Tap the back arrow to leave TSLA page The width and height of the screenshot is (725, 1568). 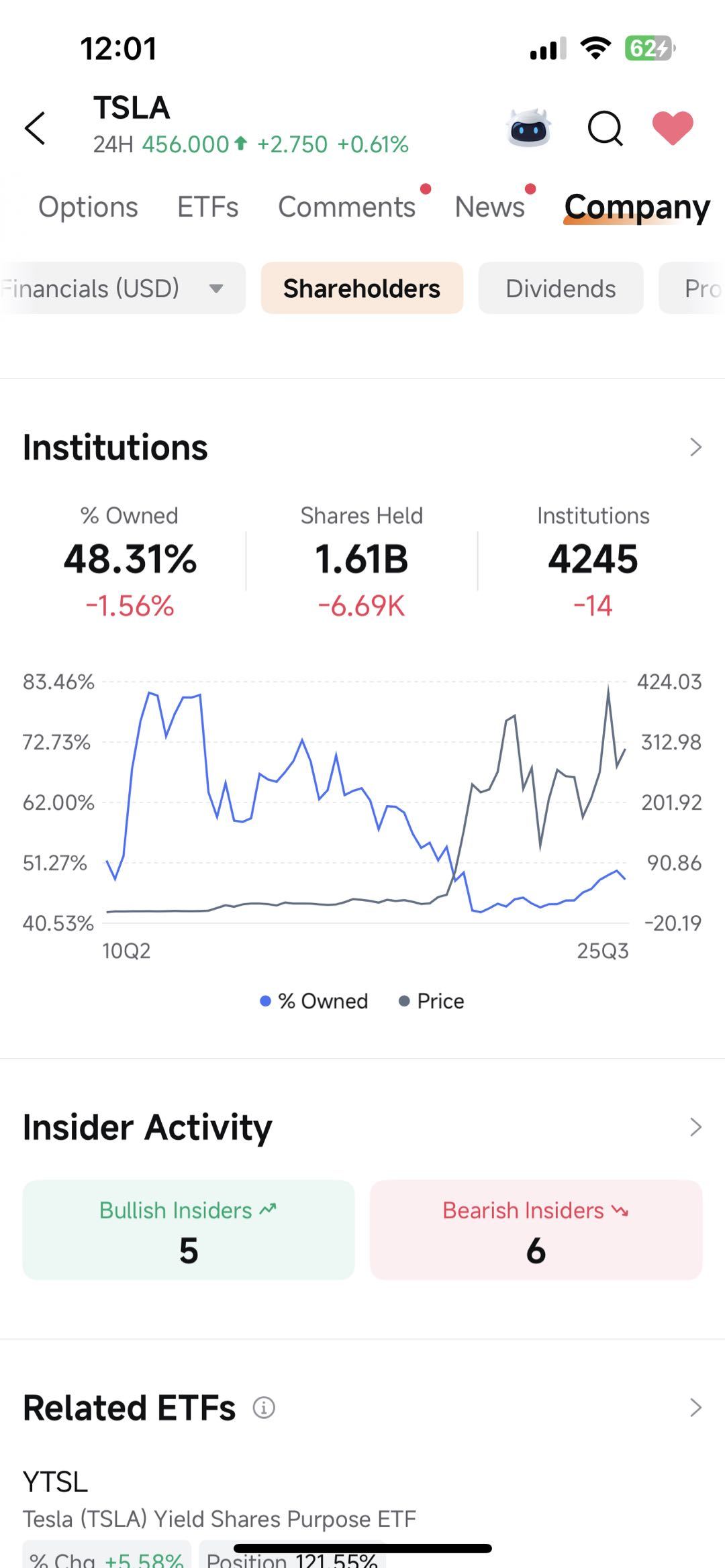click(x=35, y=127)
